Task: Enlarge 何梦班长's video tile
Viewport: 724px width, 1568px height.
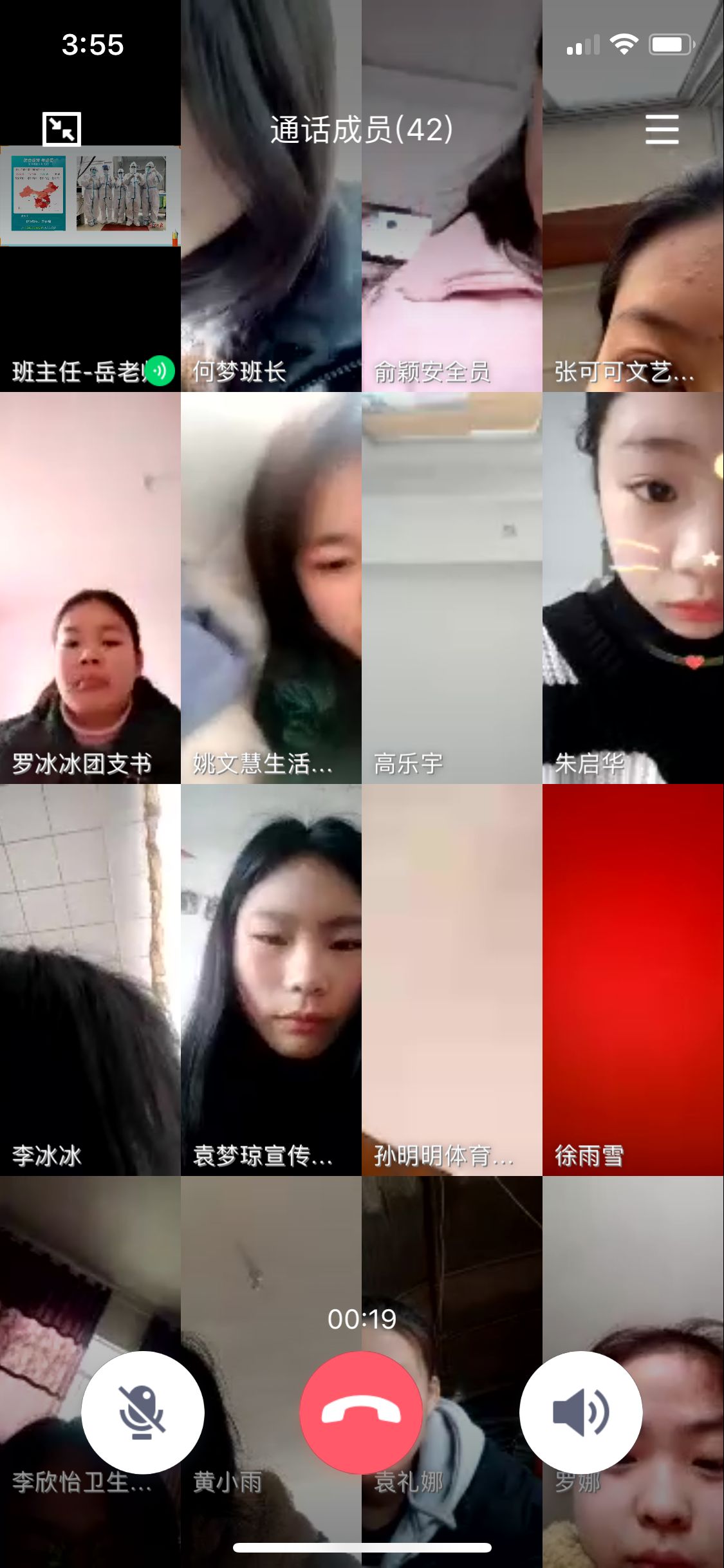Action: [x=271, y=257]
